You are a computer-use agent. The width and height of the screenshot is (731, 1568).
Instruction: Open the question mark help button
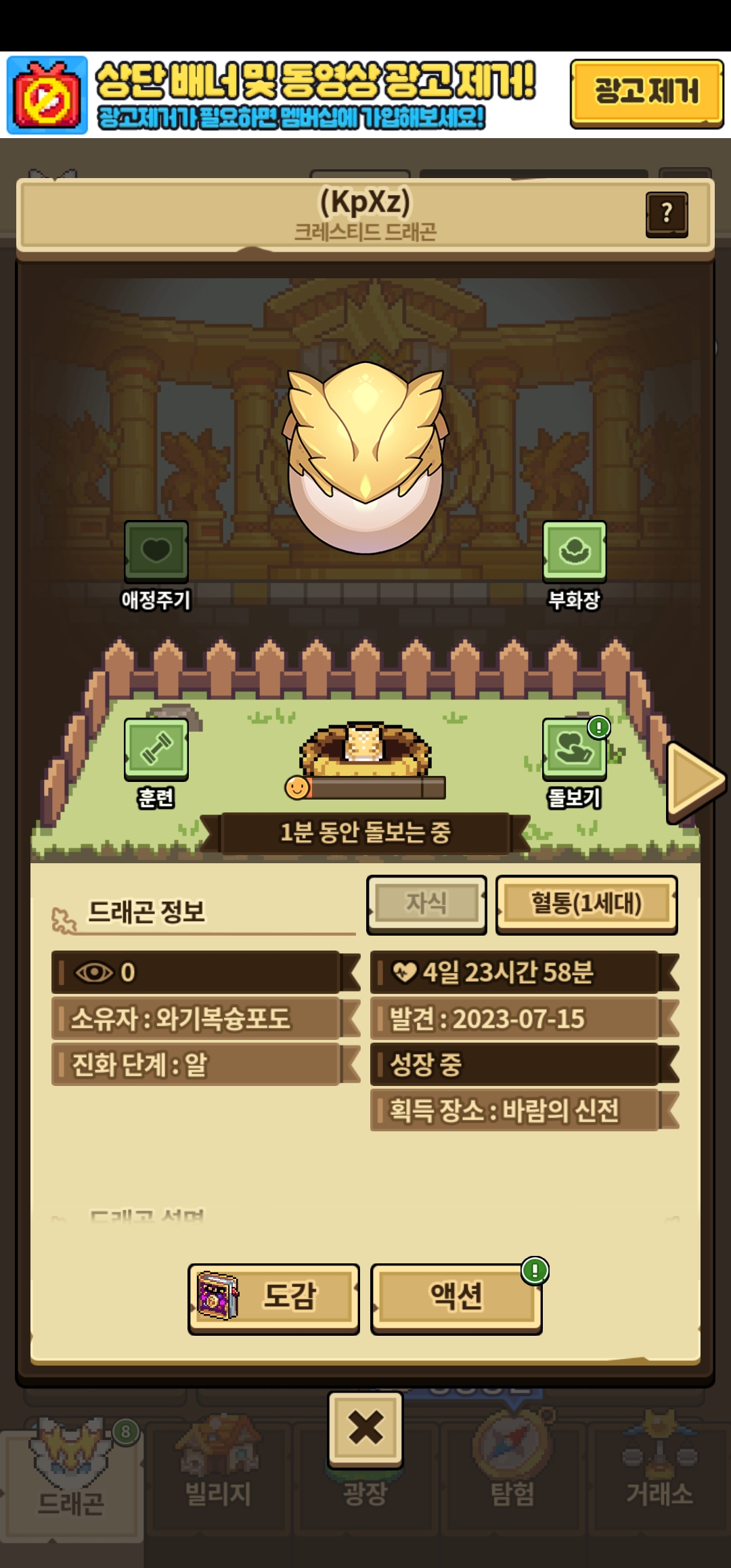point(667,214)
